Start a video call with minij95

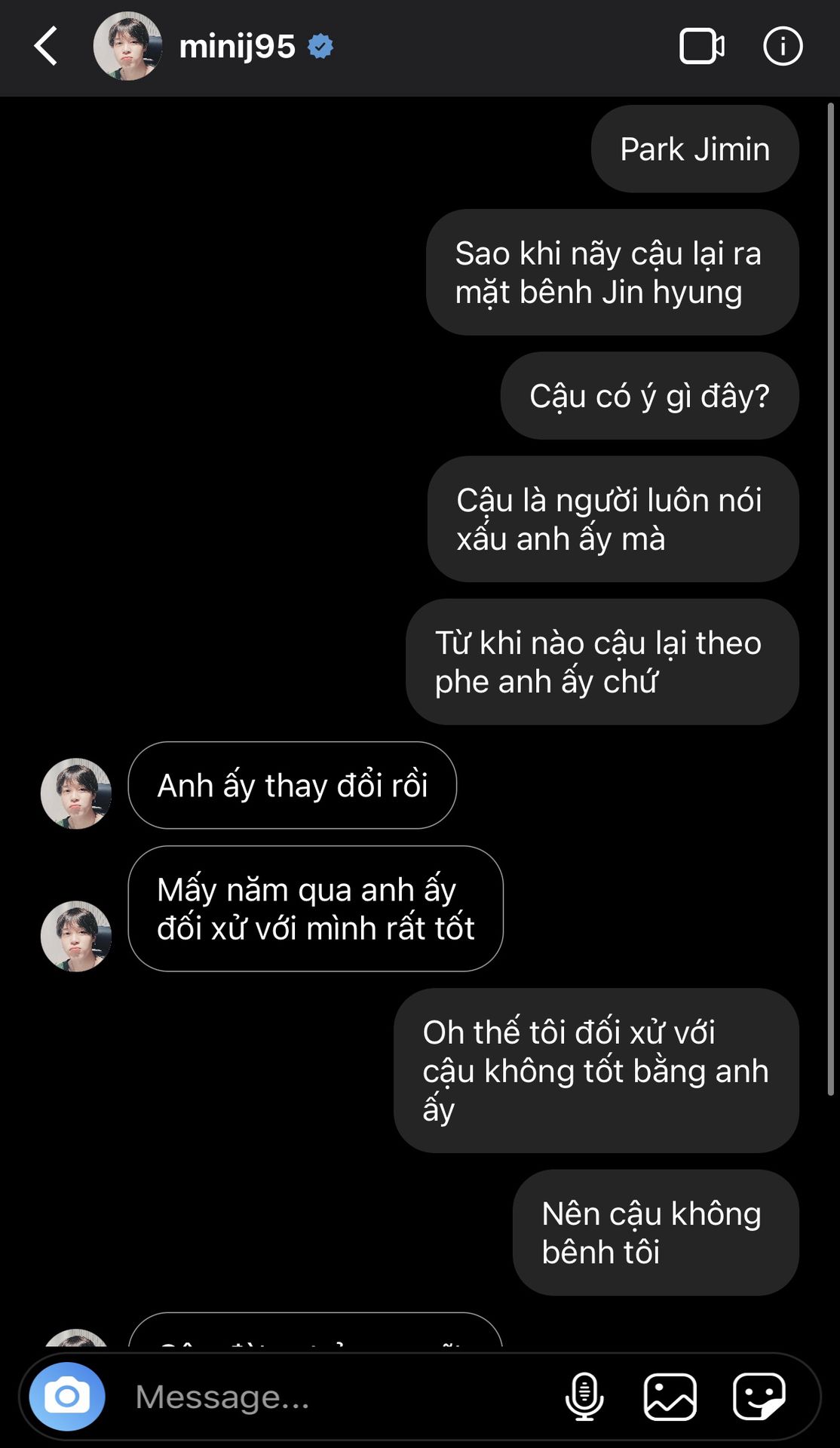point(701,47)
